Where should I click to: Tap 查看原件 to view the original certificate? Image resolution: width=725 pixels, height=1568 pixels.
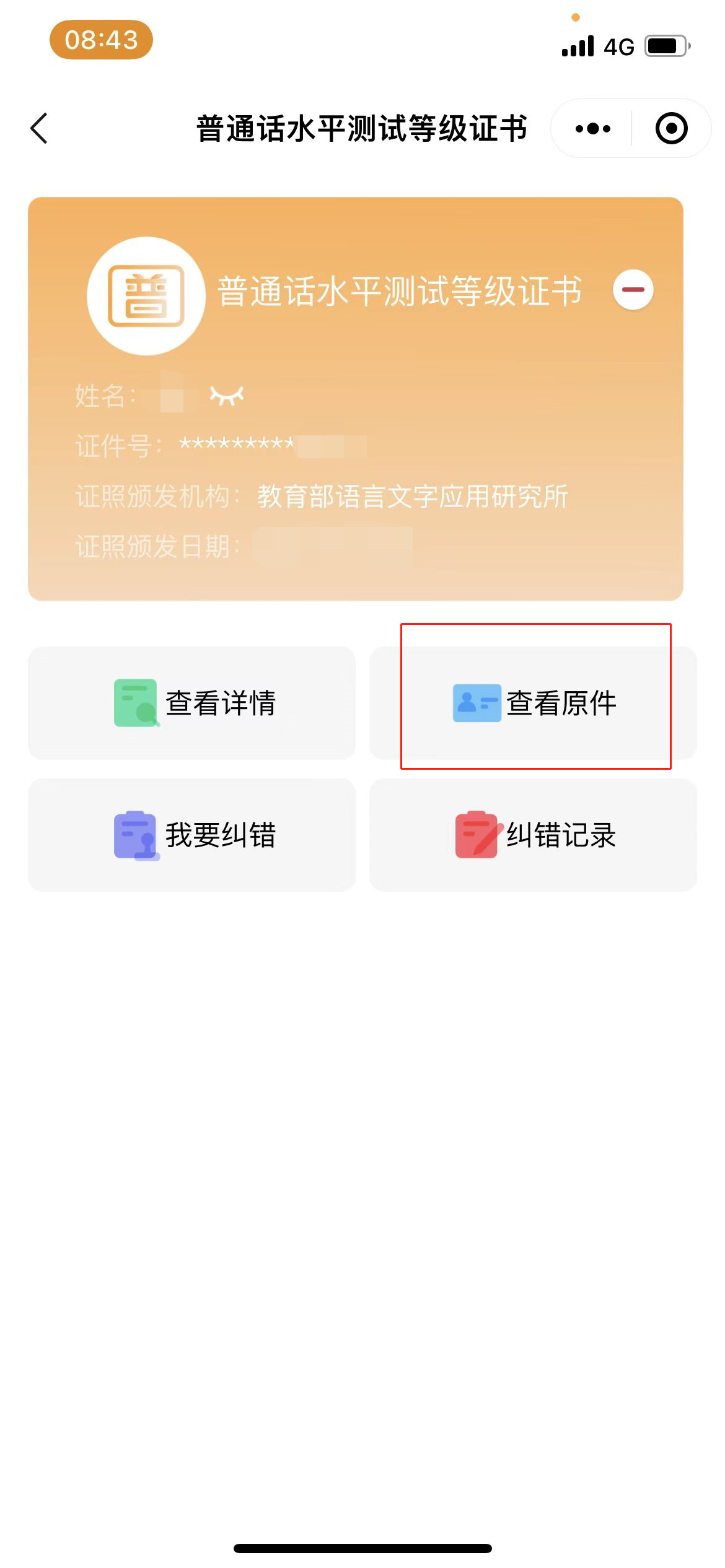(x=534, y=703)
